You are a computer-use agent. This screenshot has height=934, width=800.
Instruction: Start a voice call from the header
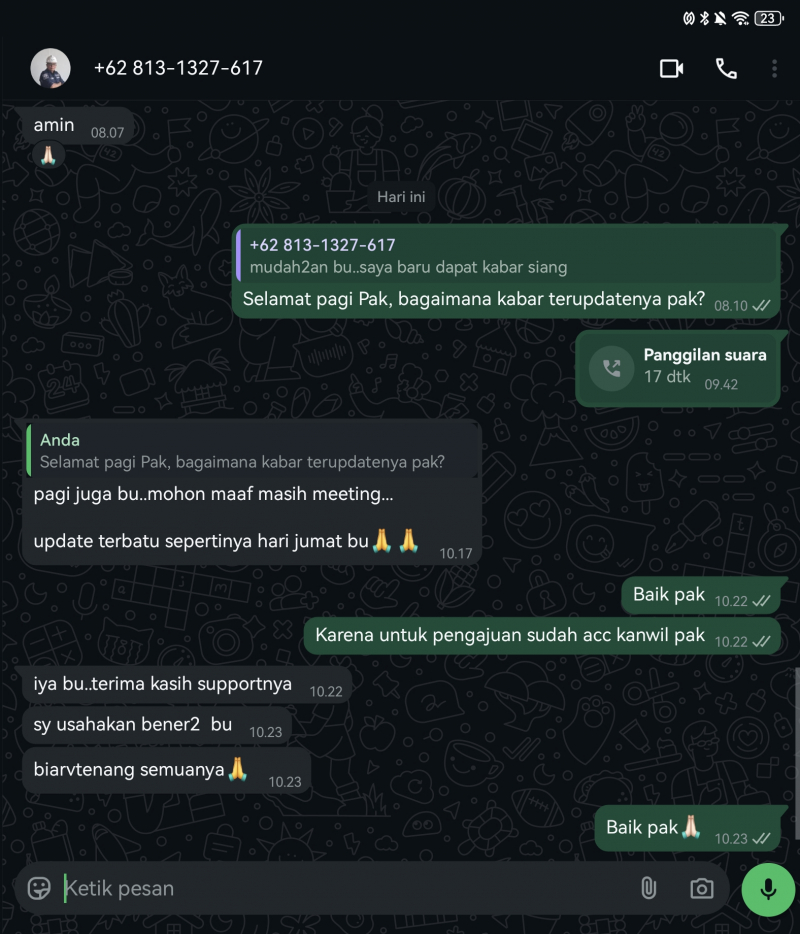(726, 68)
